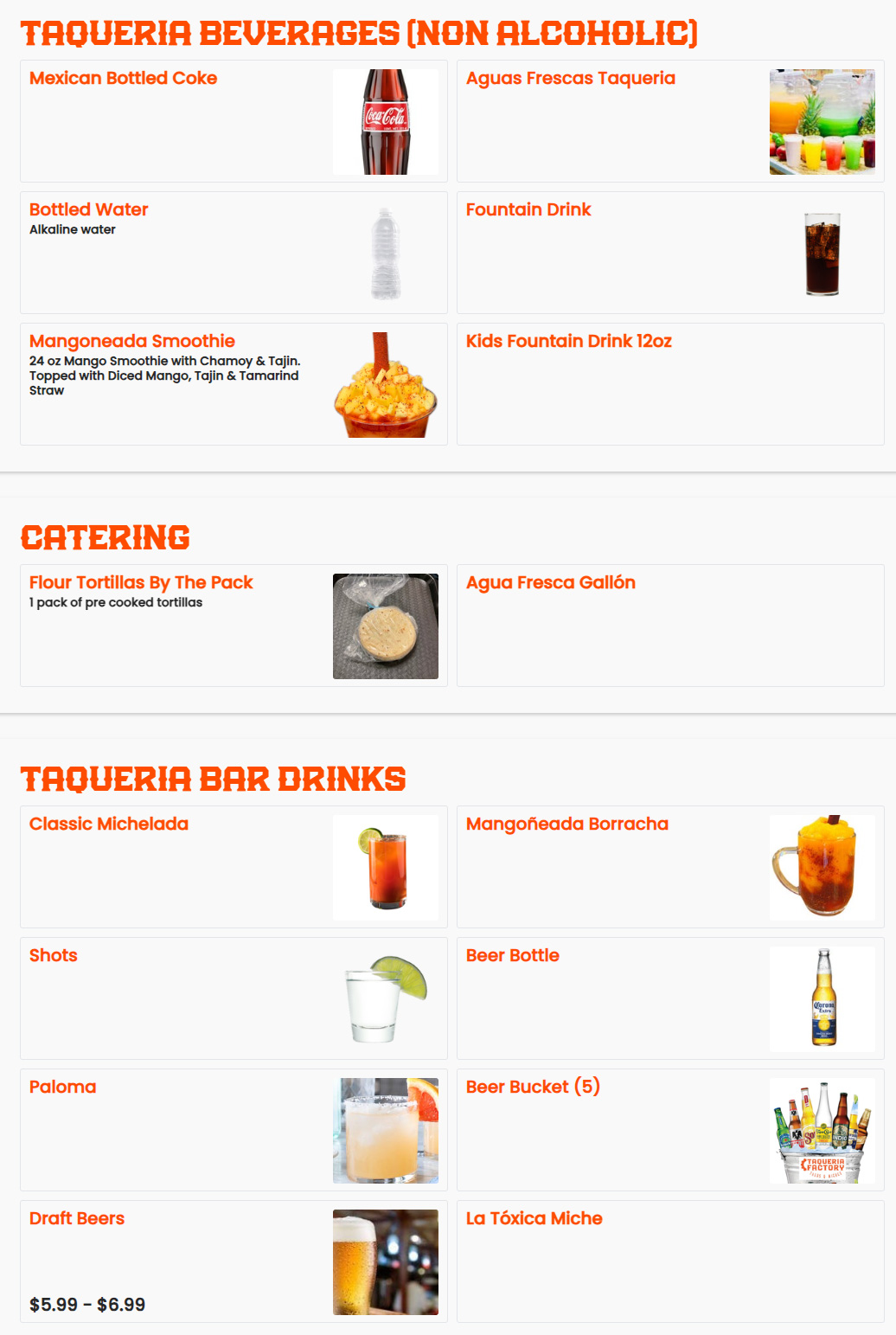Choose the Draft Beers item

(77, 1219)
